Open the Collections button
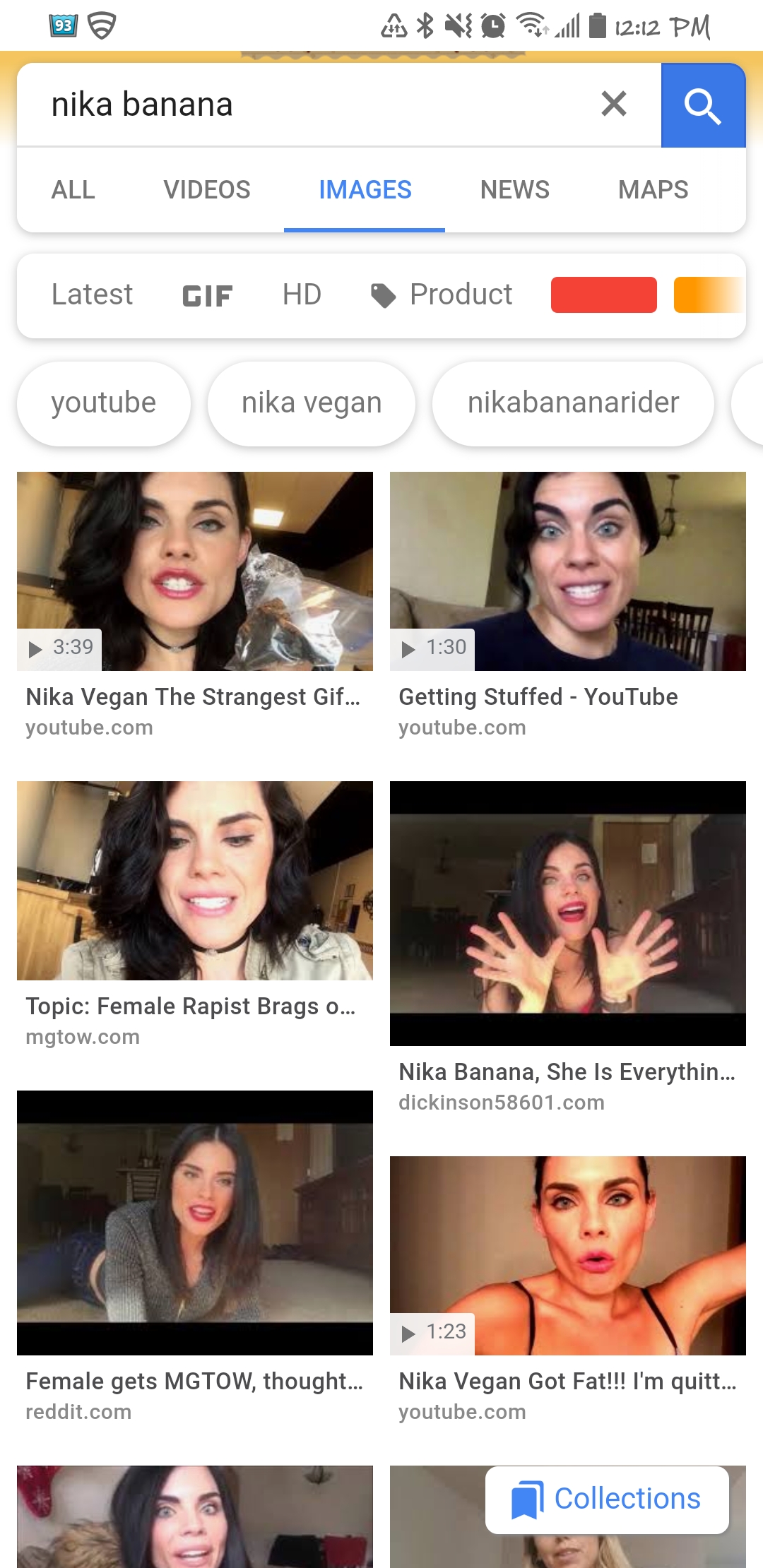 point(608,1499)
